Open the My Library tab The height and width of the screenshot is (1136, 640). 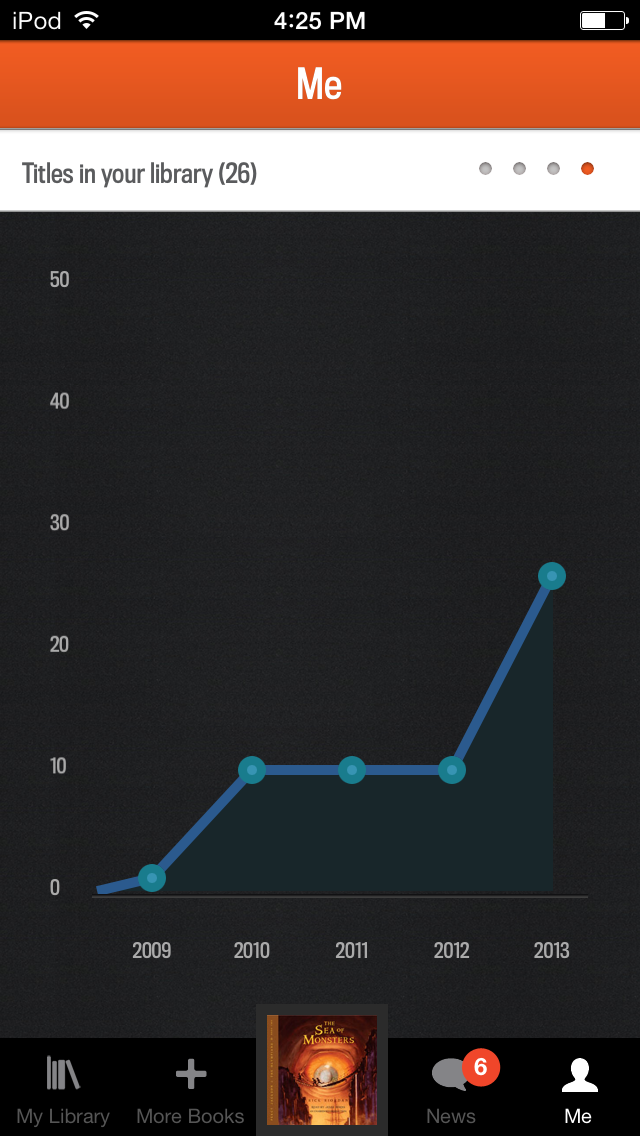pos(63,1088)
